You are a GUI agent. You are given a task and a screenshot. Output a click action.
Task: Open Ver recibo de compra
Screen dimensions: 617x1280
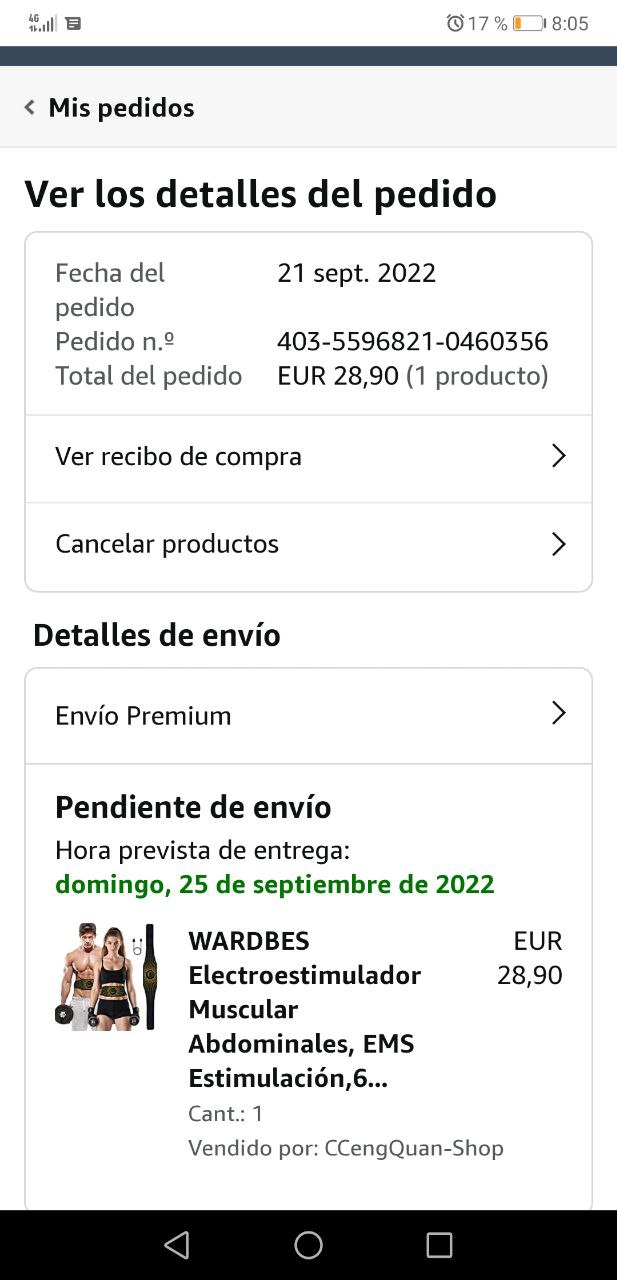308,457
